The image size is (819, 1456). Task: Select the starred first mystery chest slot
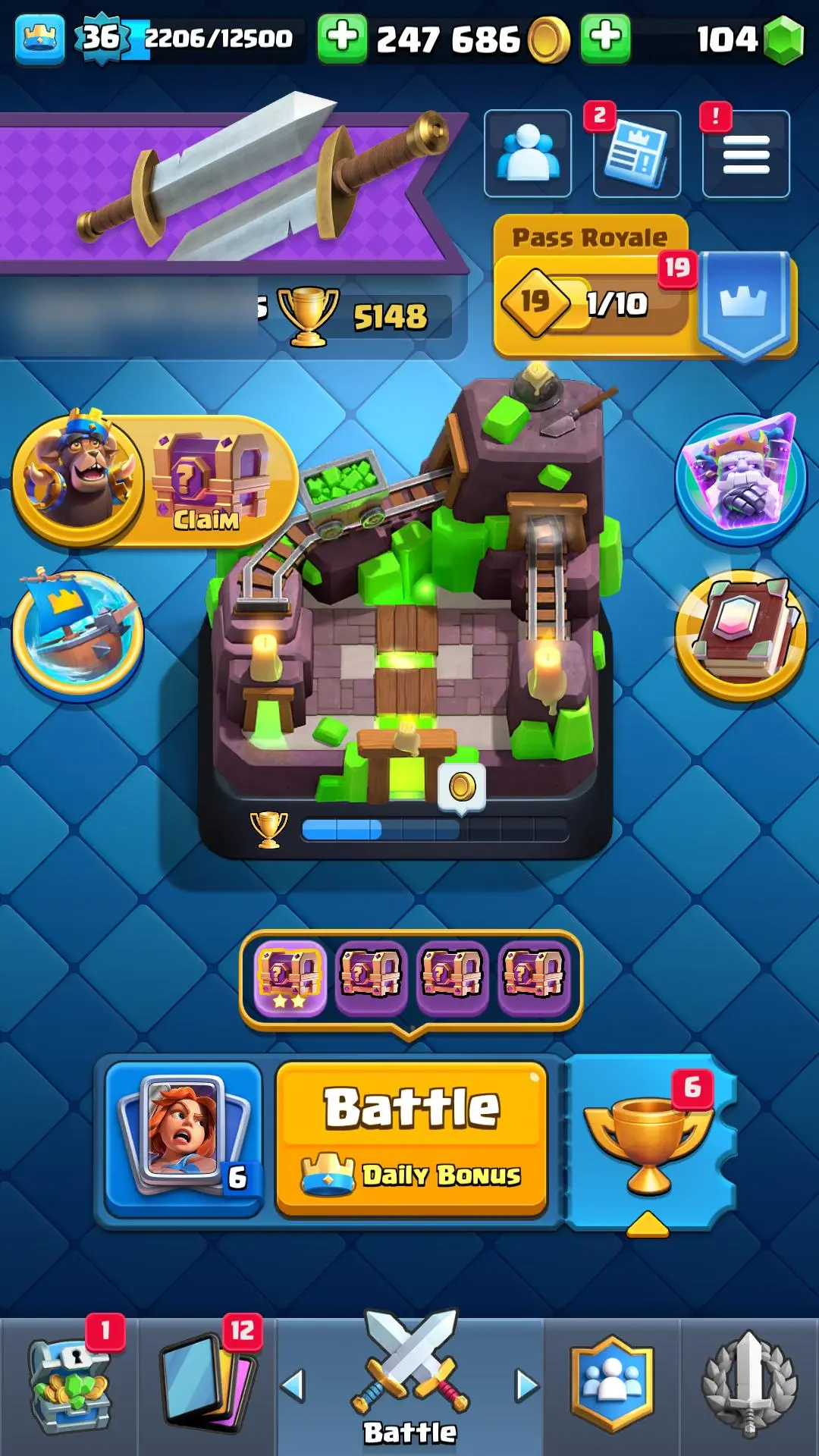pos(290,977)
